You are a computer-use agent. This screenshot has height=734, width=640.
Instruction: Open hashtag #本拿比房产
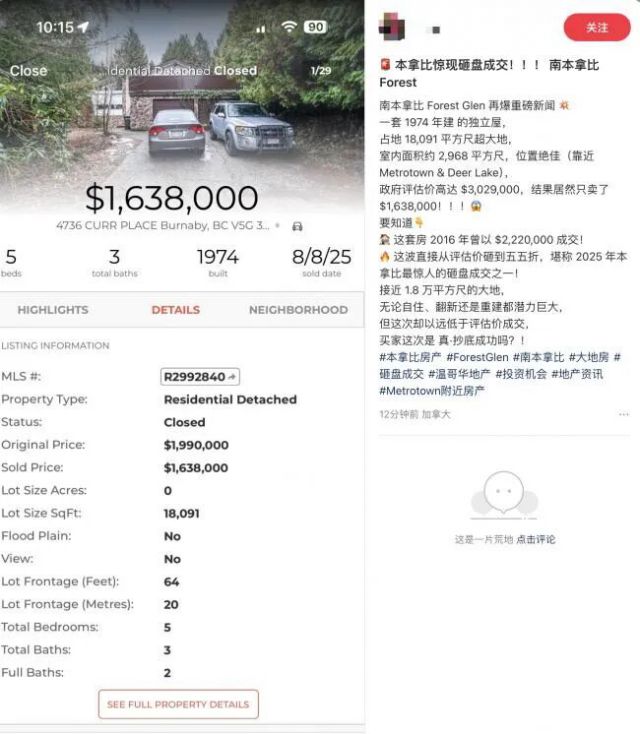410,357
